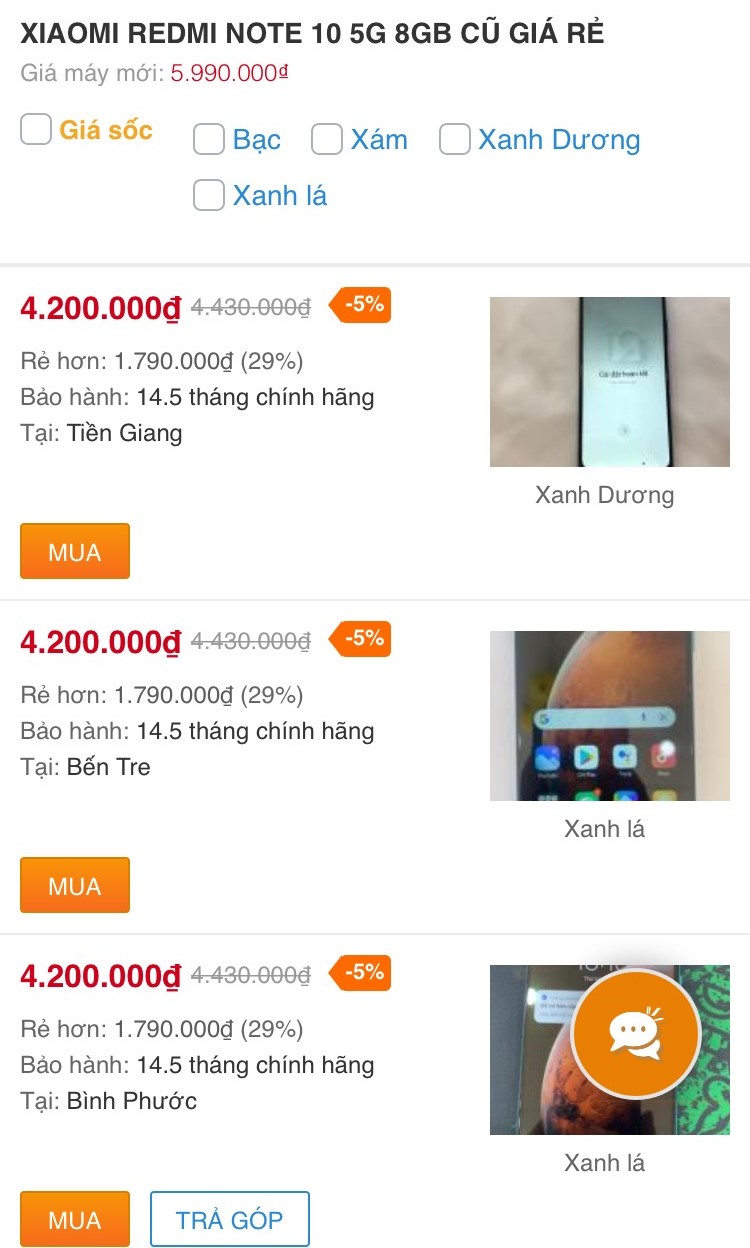
Task: Click the Bến Tre Xanh lá product photo
Action: (609, 715)
